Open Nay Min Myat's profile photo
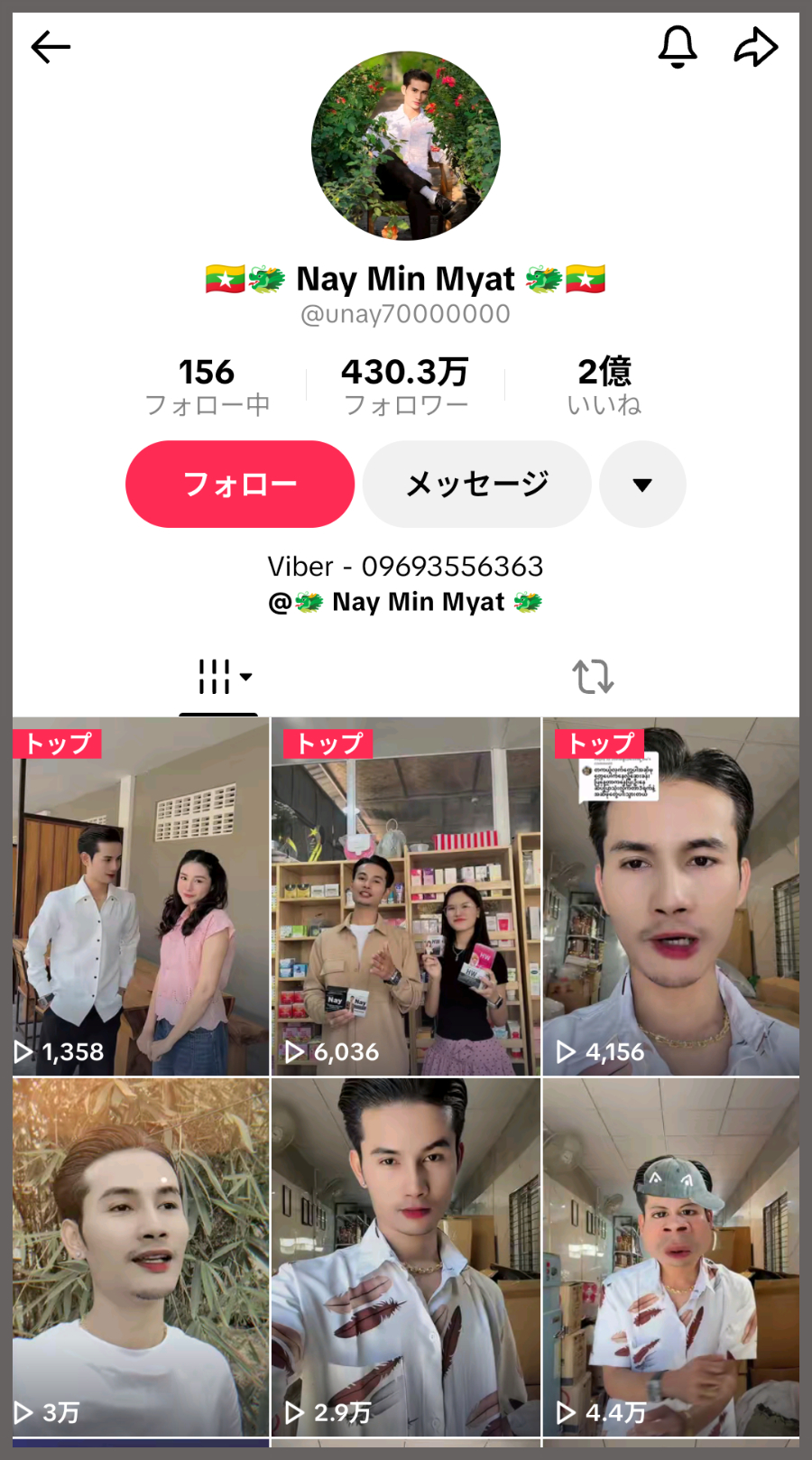 (x=406, y=146)
